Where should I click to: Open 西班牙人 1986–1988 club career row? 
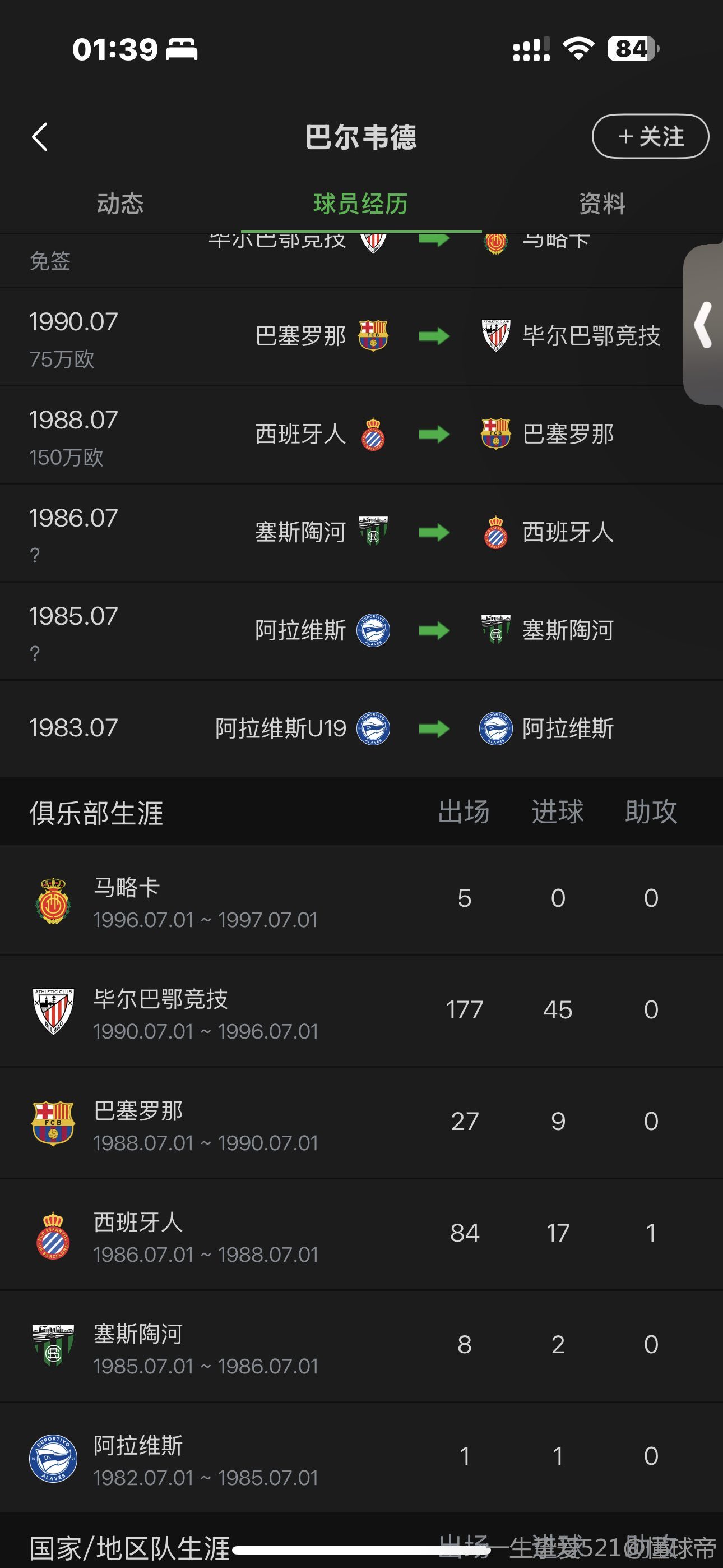click(x=361, y=1234)
